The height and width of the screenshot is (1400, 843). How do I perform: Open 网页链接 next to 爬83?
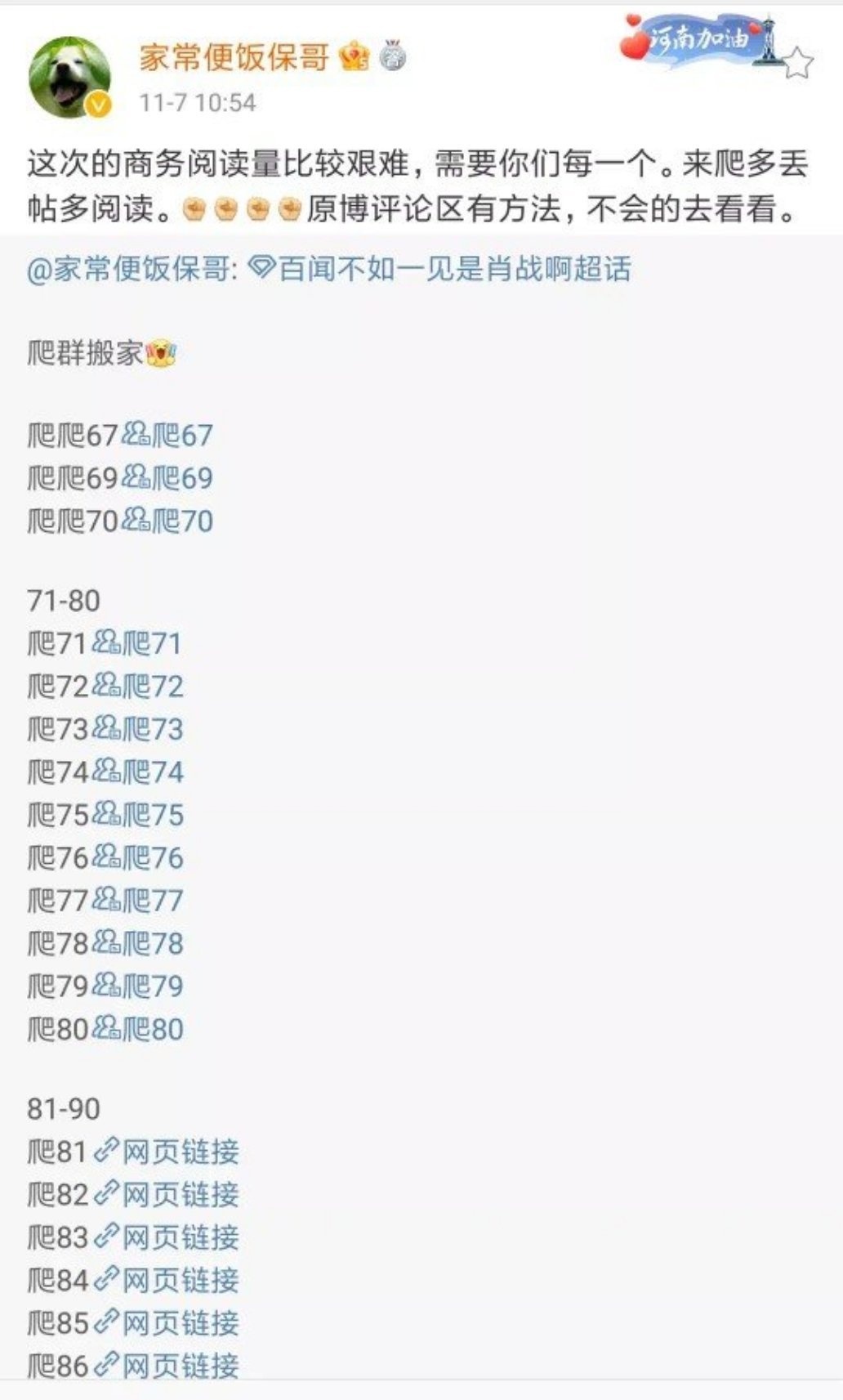click(x=167, y=1237)
